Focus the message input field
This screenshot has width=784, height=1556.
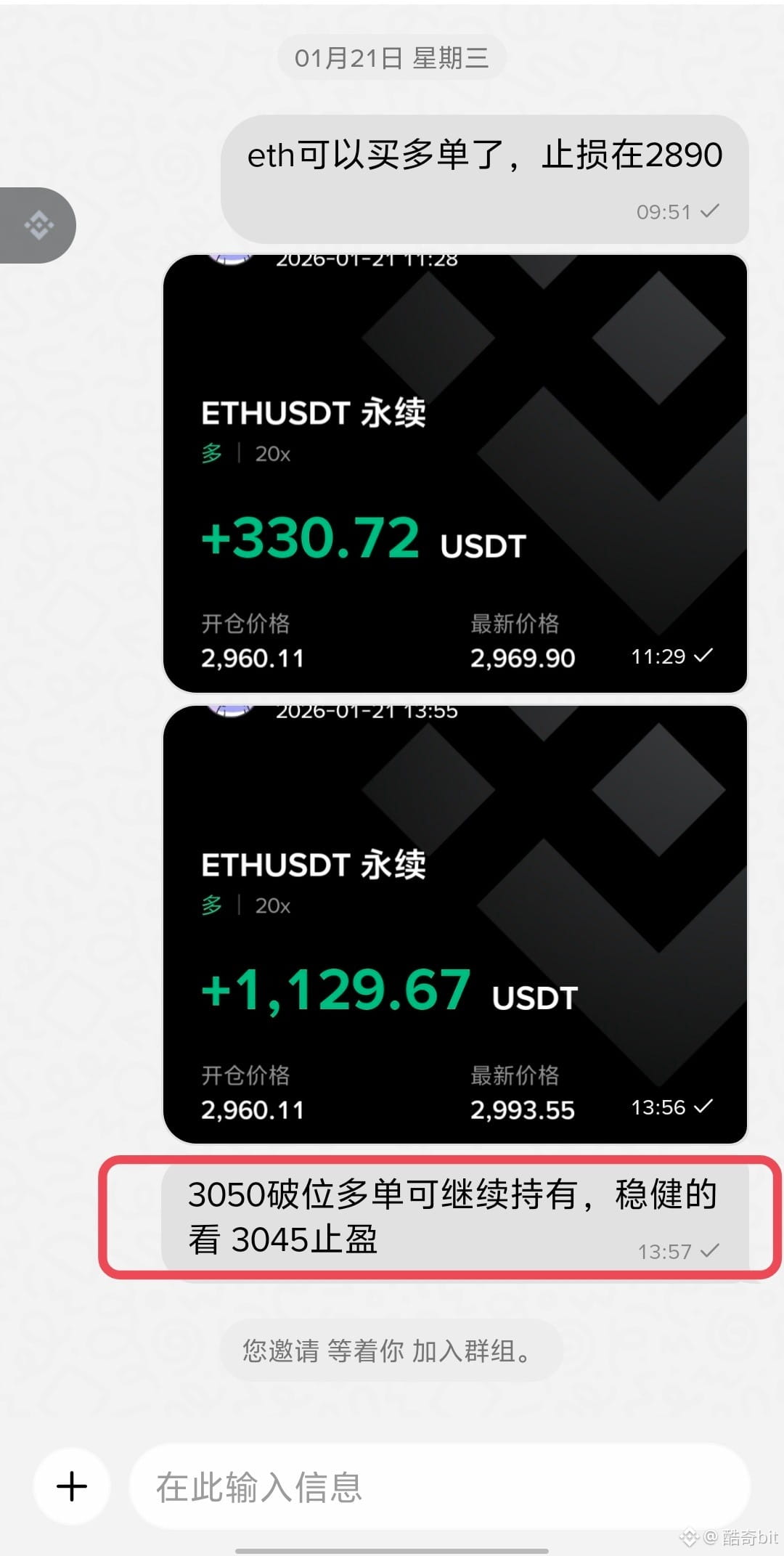click(438, 1486)
